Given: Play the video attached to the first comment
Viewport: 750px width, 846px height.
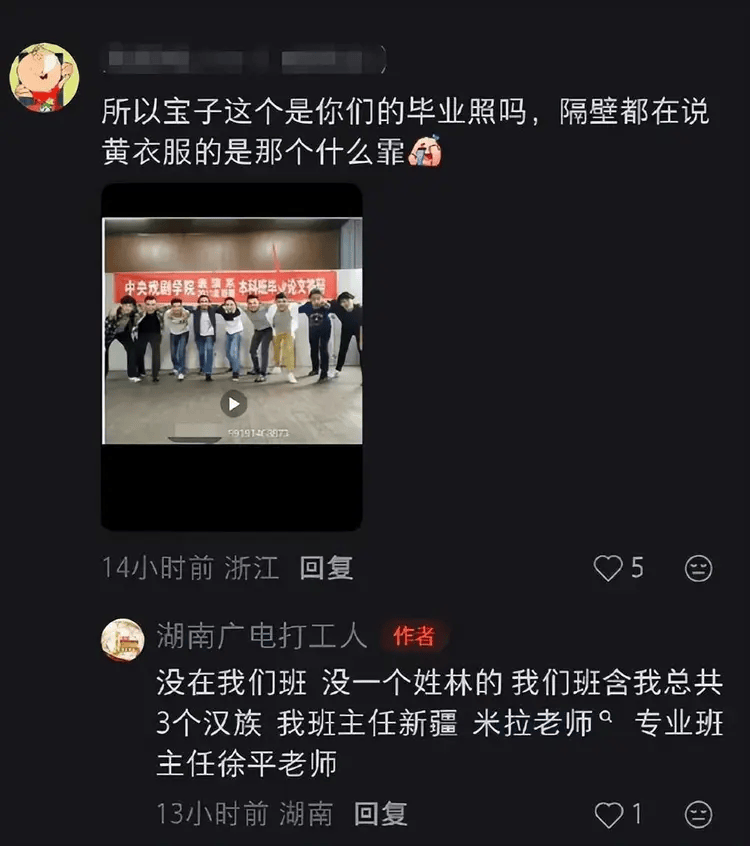Looking at the screenshot, I should (233, 403).
